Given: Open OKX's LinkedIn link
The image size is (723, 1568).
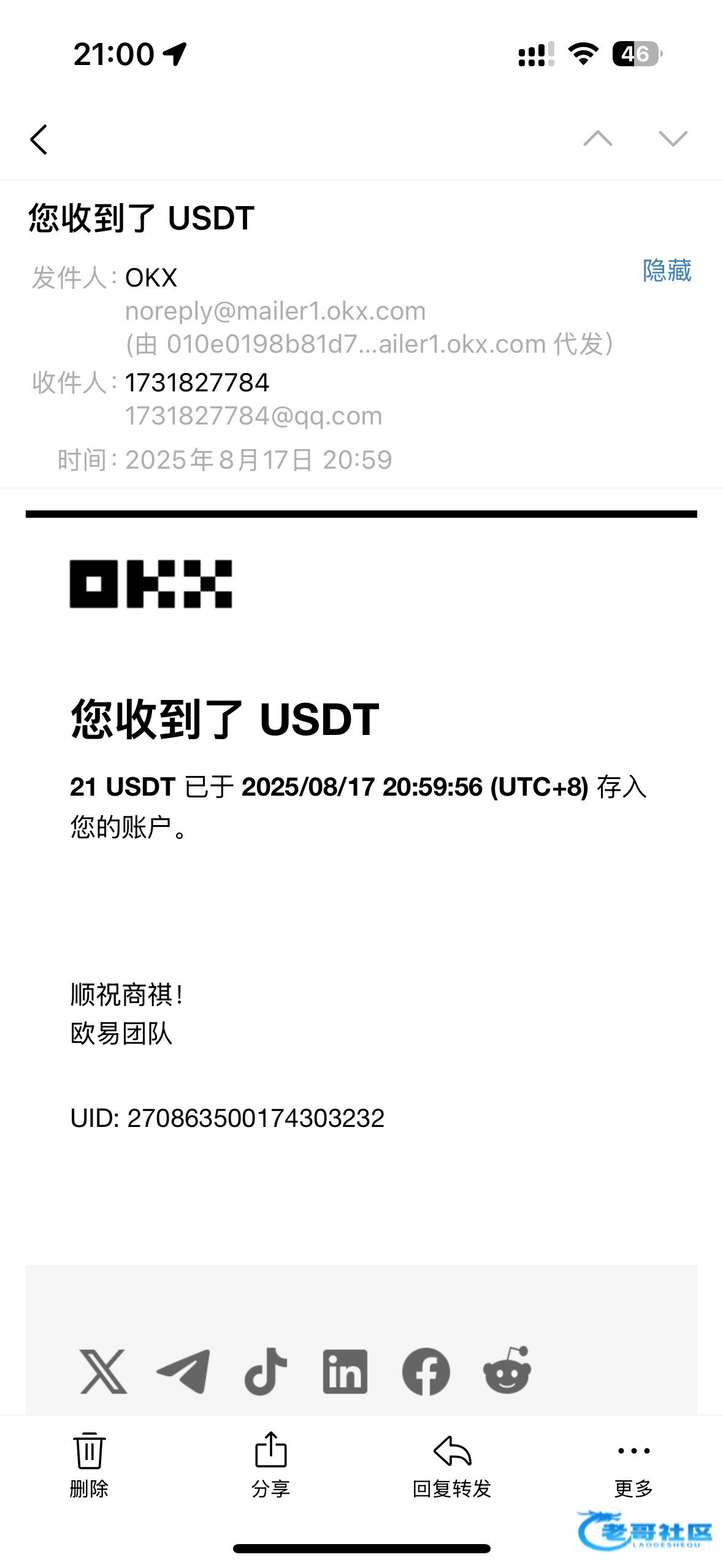Looking at the screenshot, I should point(345,1372).
